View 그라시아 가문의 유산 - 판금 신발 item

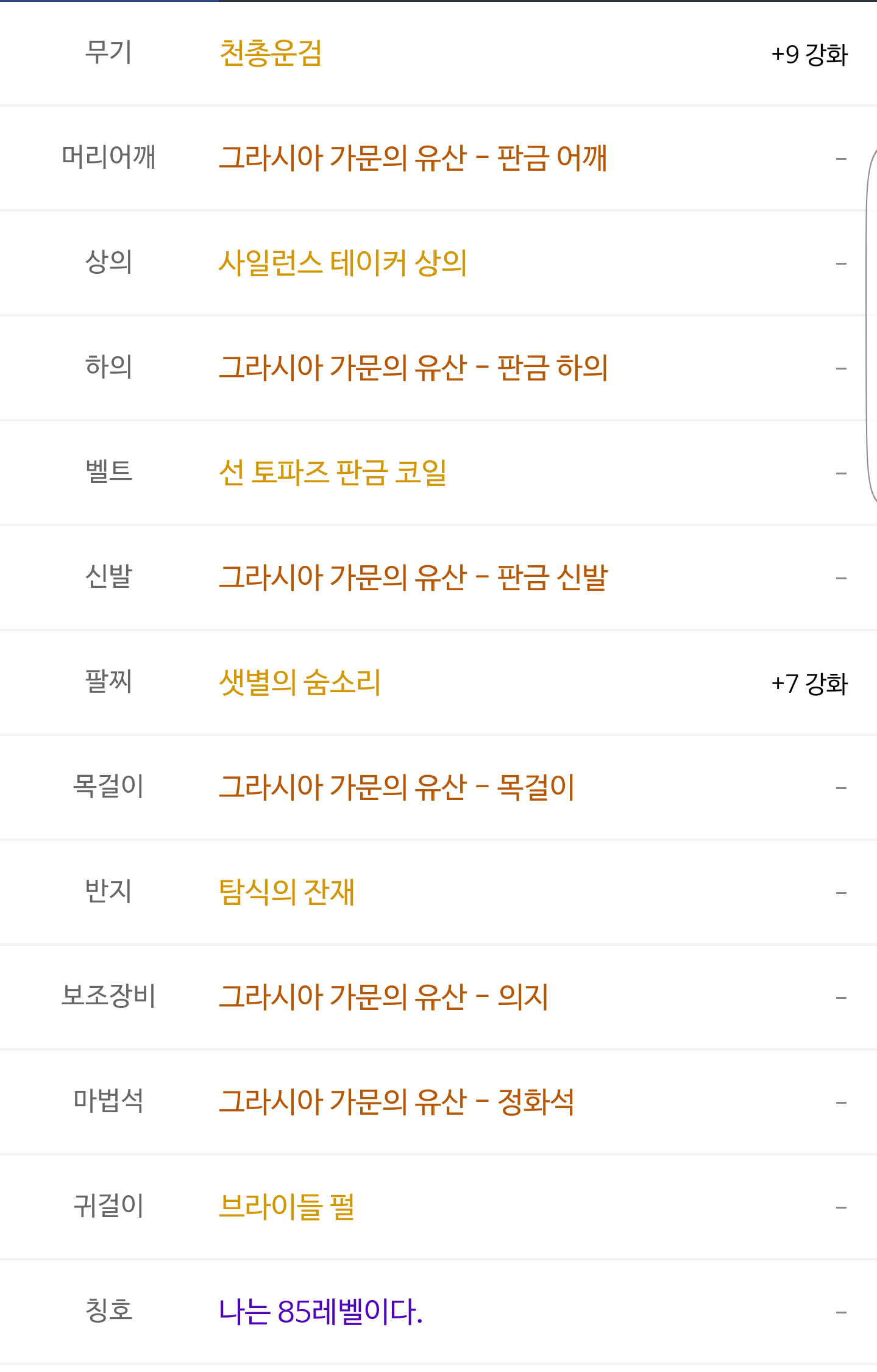413,577
